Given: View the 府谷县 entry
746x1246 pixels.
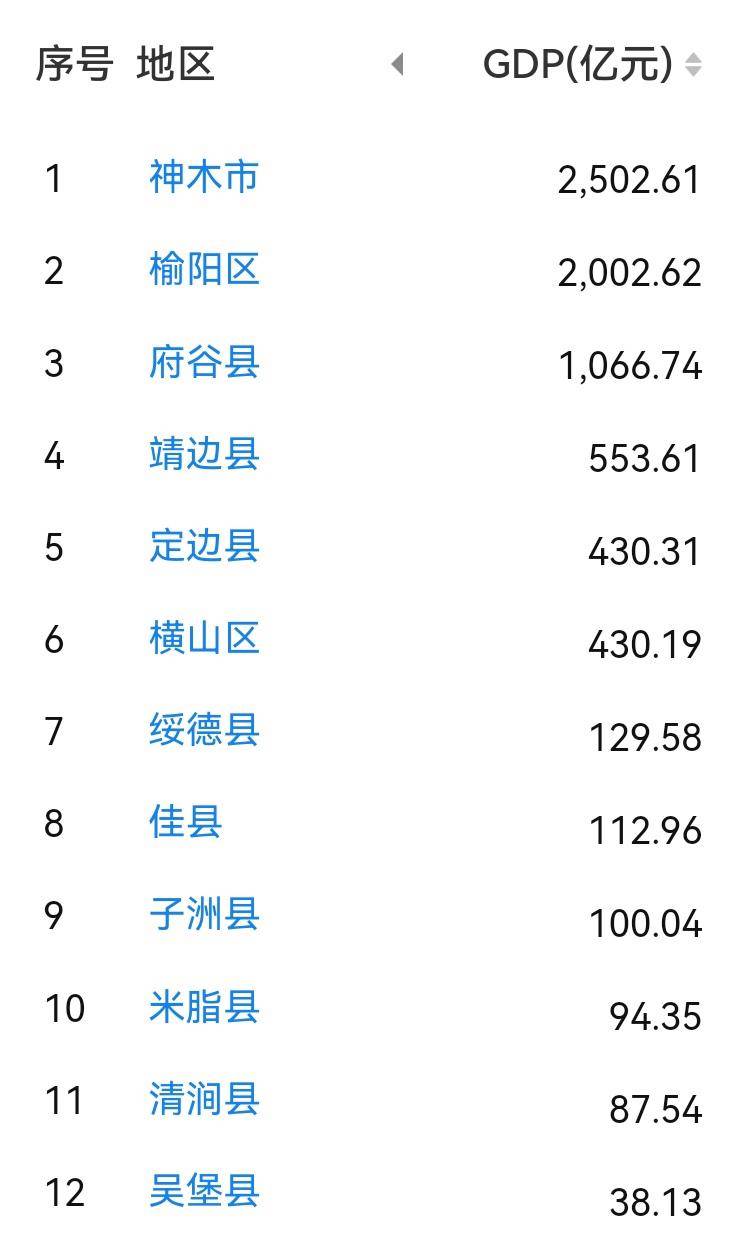Looking at the screenshot, I should [204, 361].
